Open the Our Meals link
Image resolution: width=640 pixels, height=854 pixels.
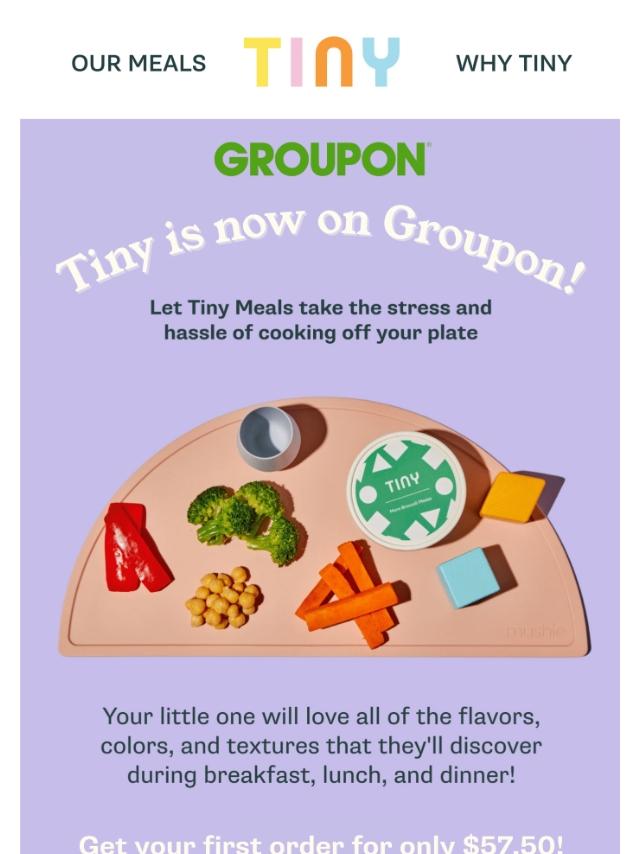coord(138,63)
